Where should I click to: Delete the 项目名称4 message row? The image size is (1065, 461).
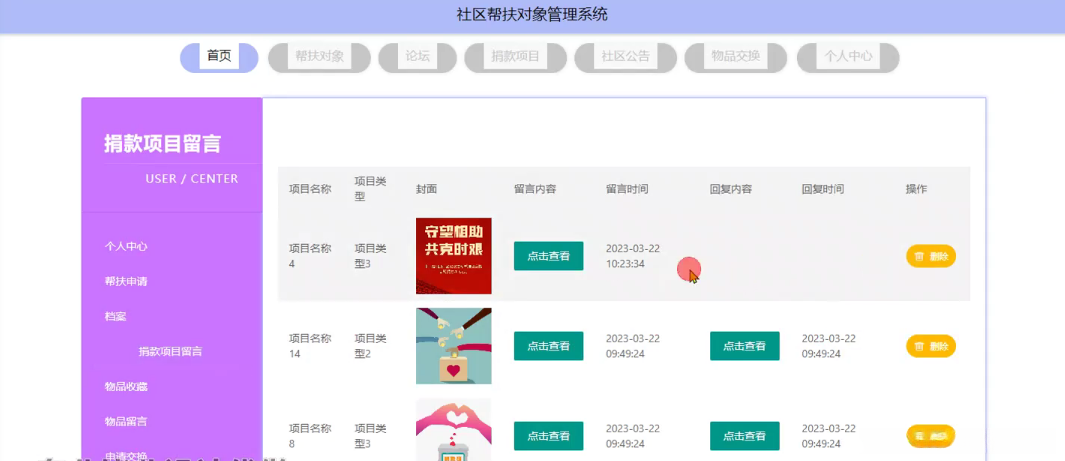coord(930,256)
